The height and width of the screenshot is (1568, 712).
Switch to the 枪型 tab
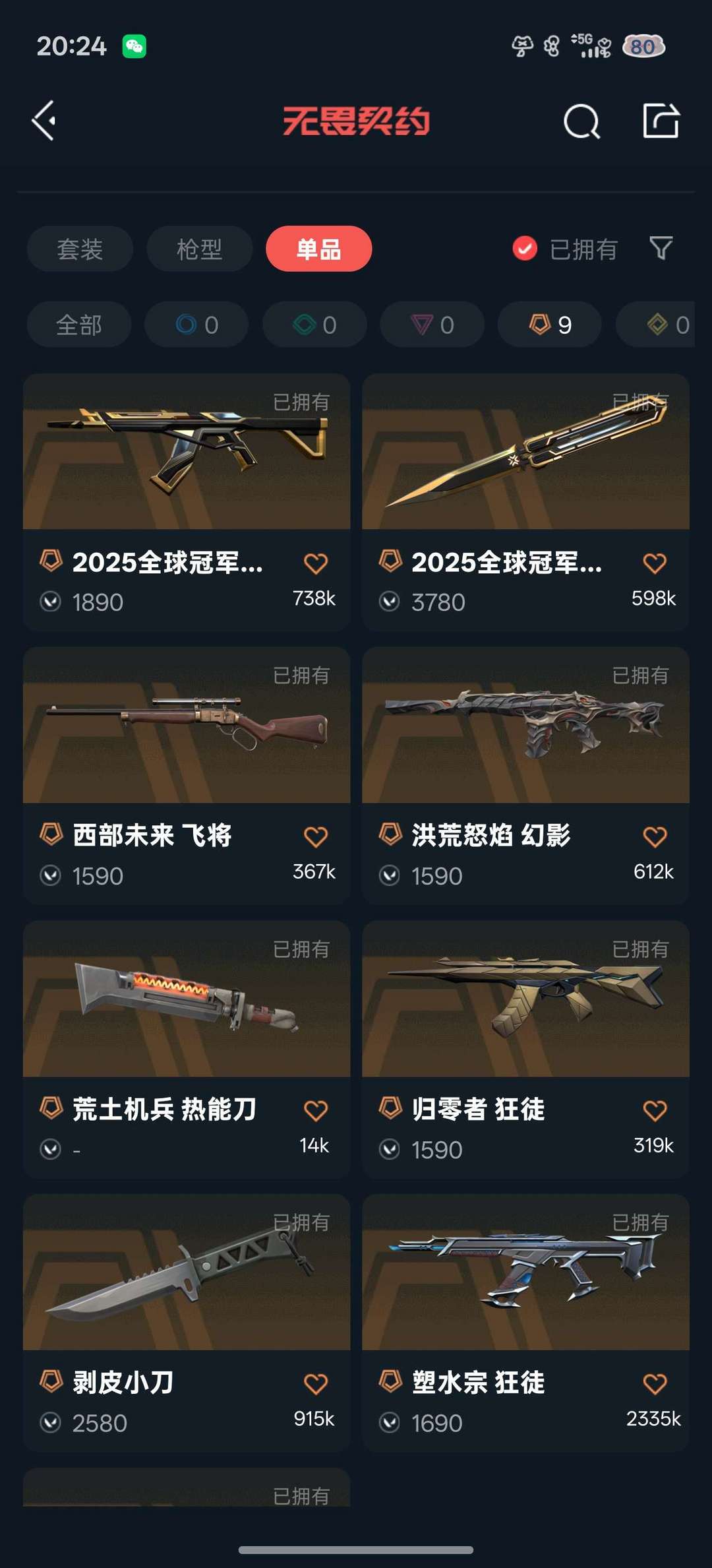pos(198,249)
